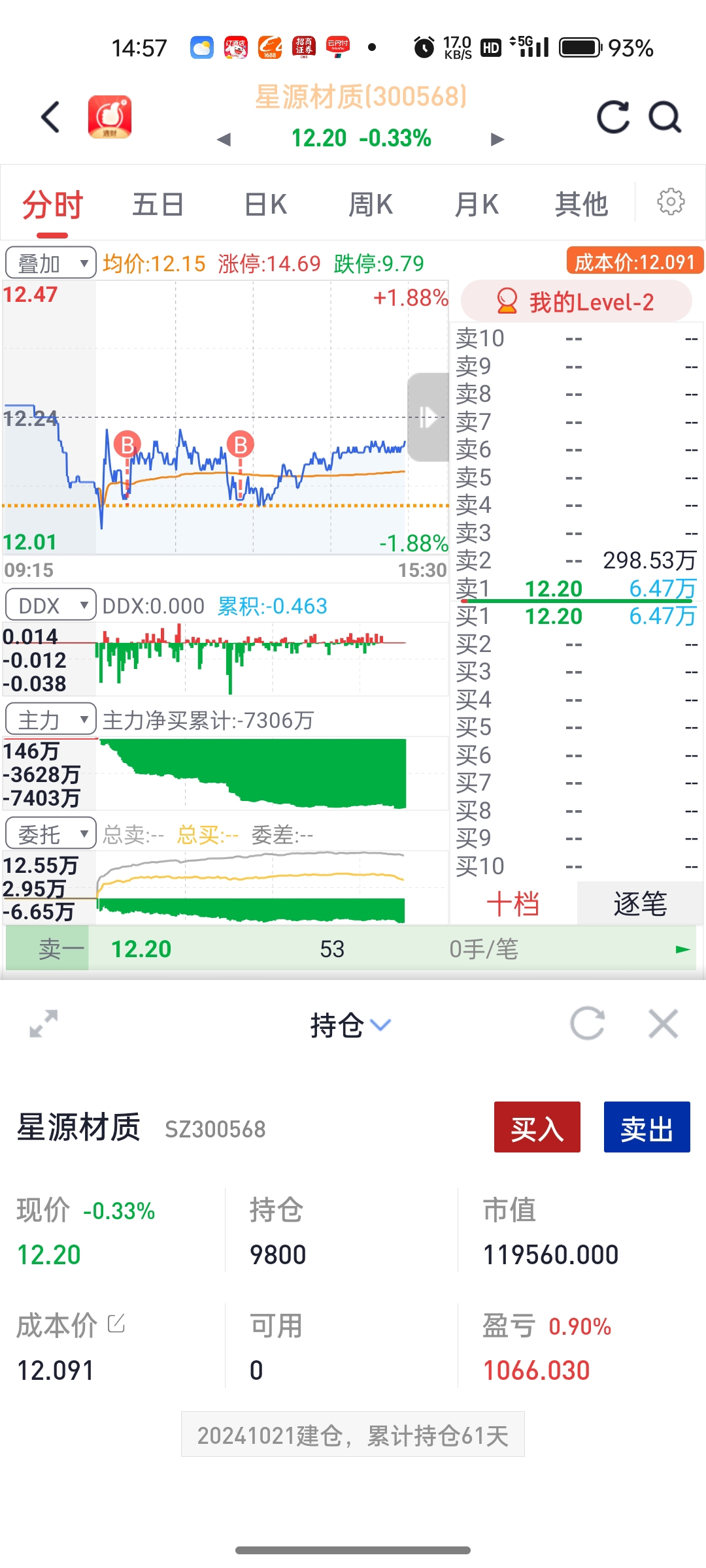Expand the 主力 indicator dropdown
Image resolution: width=706 pixels, height=1568 pixels.
[x=51, y=720]
